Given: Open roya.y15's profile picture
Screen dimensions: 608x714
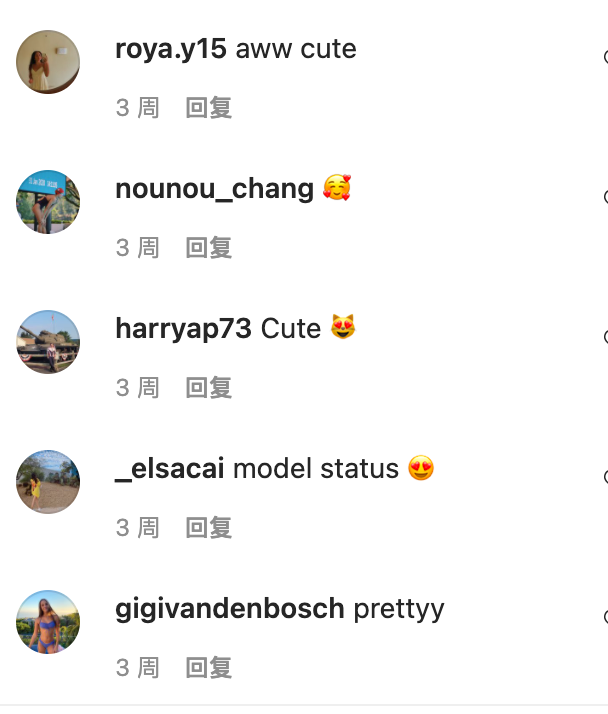Looking at the screenshot, I should coord(48,62).
